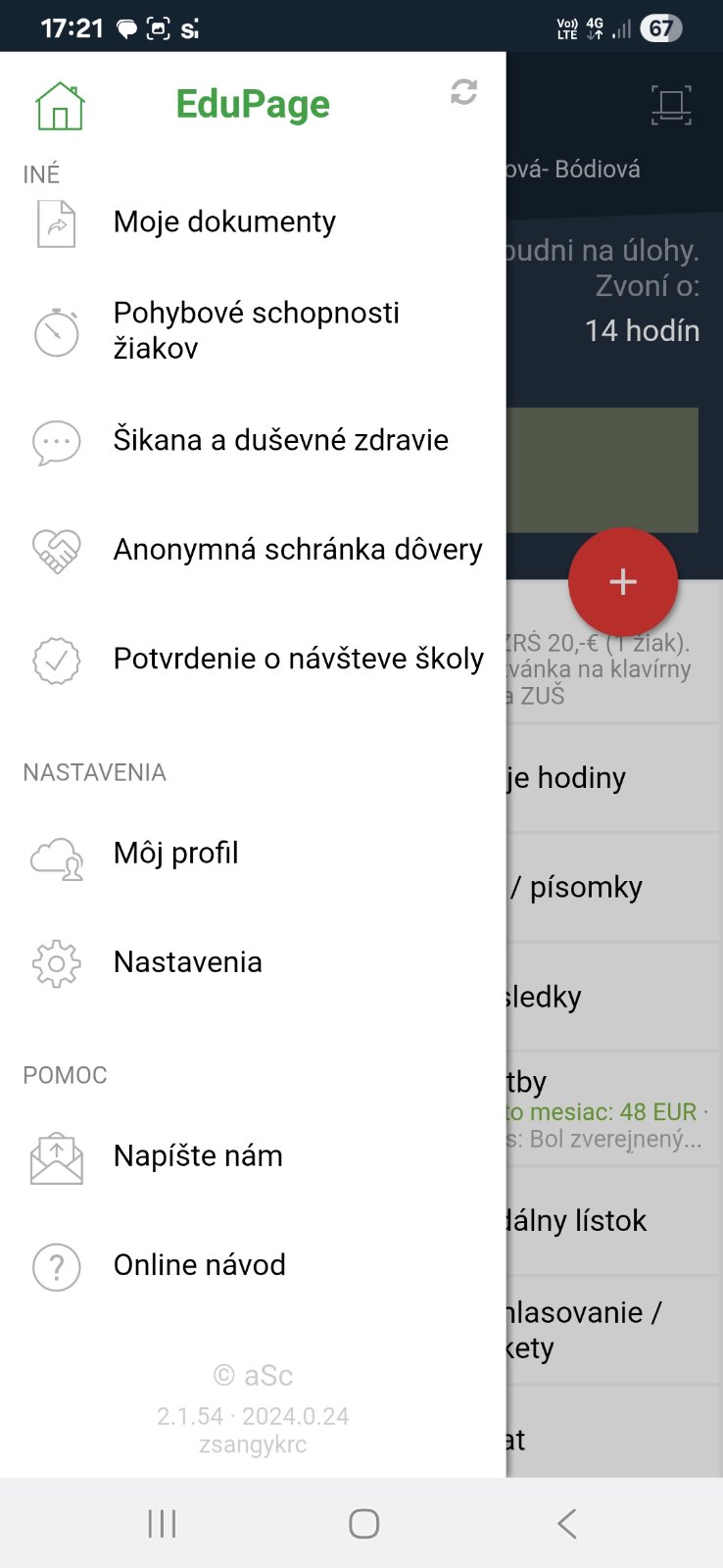Image resolution: width=723 pixels, height=1568 pixels.
Task: Tap the red plus floating button
Action: pyautogui.click(x=623, y=582)
